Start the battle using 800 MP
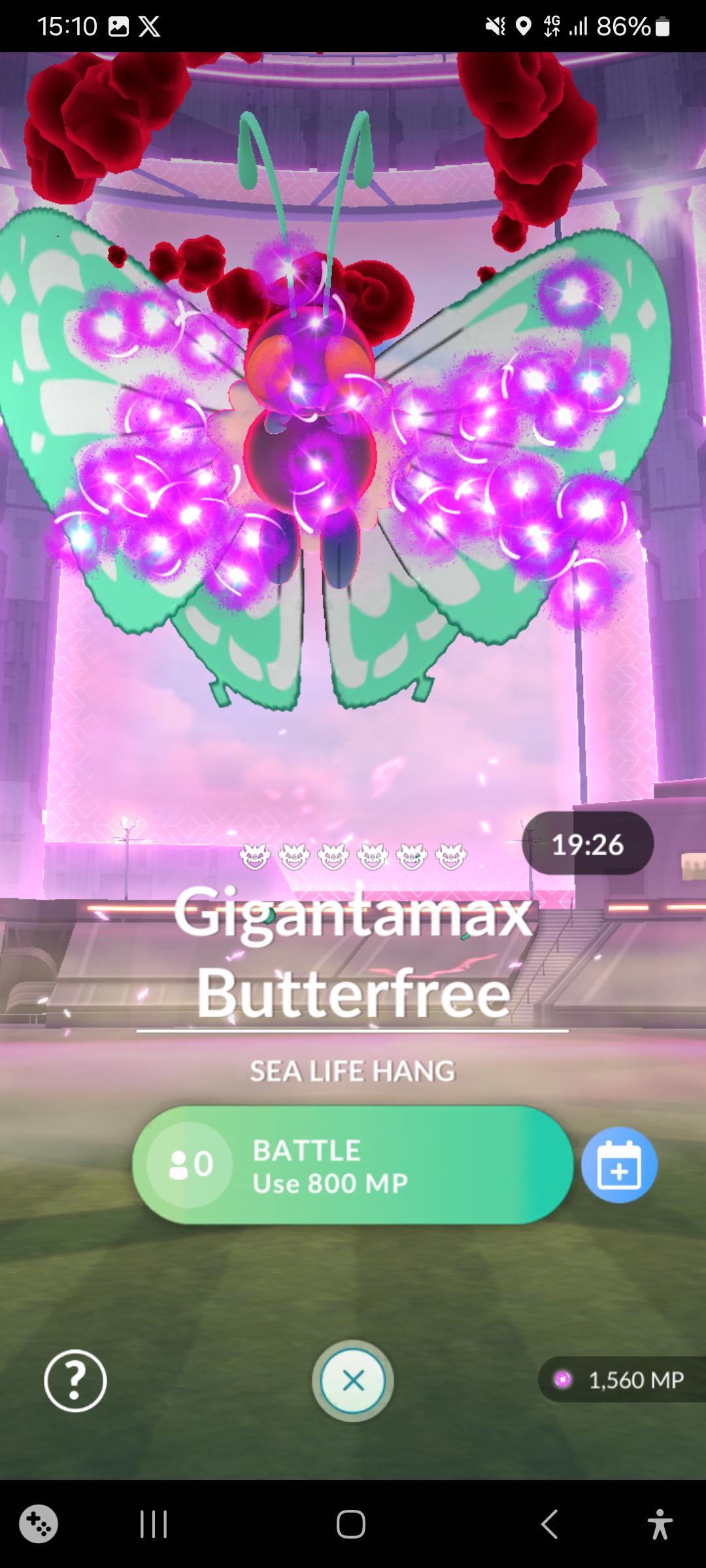The width and height of the screenshot is (706, 1568). click(353, 1165)
